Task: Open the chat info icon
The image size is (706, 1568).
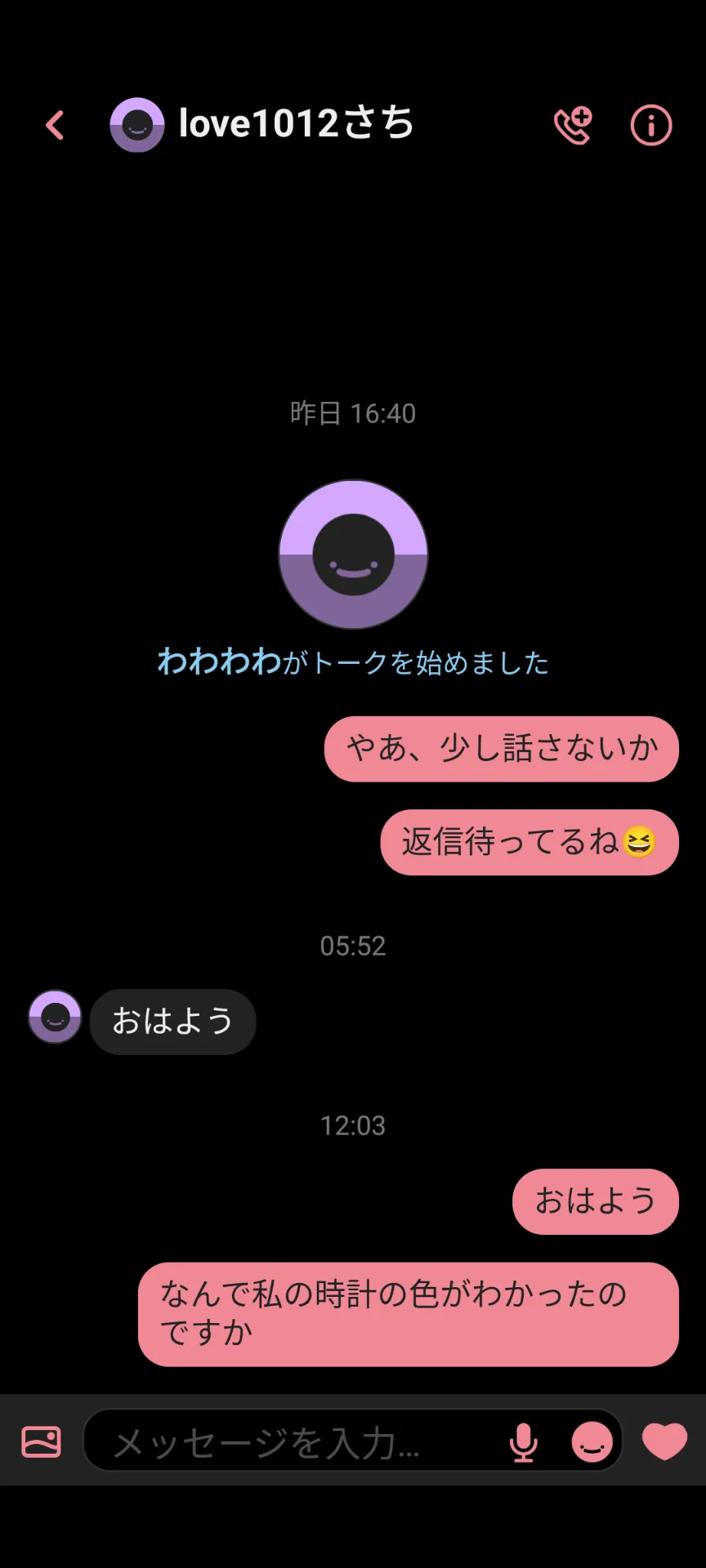Action: (x=651, y=126)
